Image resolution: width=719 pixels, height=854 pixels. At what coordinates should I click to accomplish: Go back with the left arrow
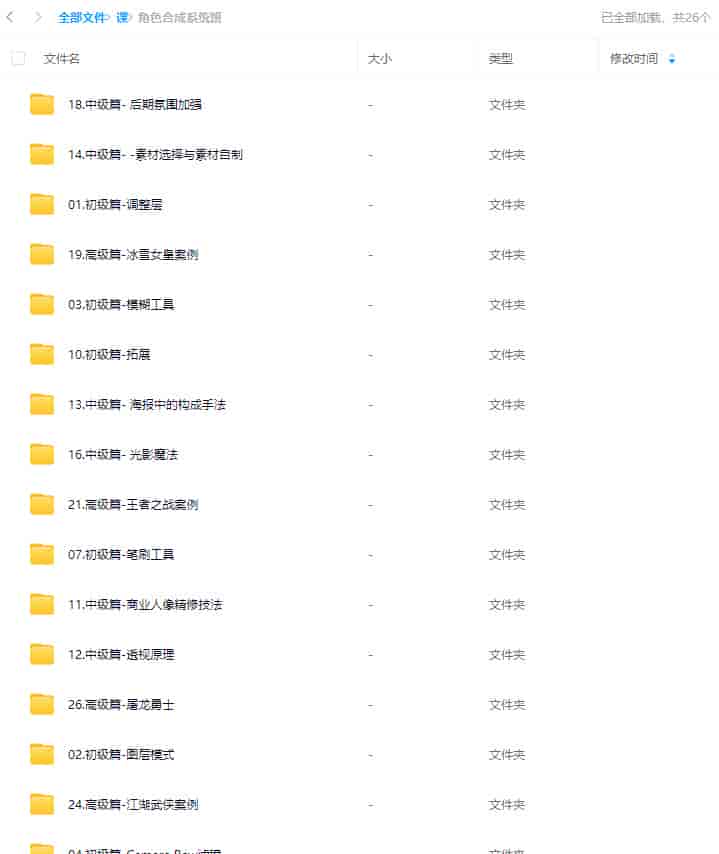(11, 17)
